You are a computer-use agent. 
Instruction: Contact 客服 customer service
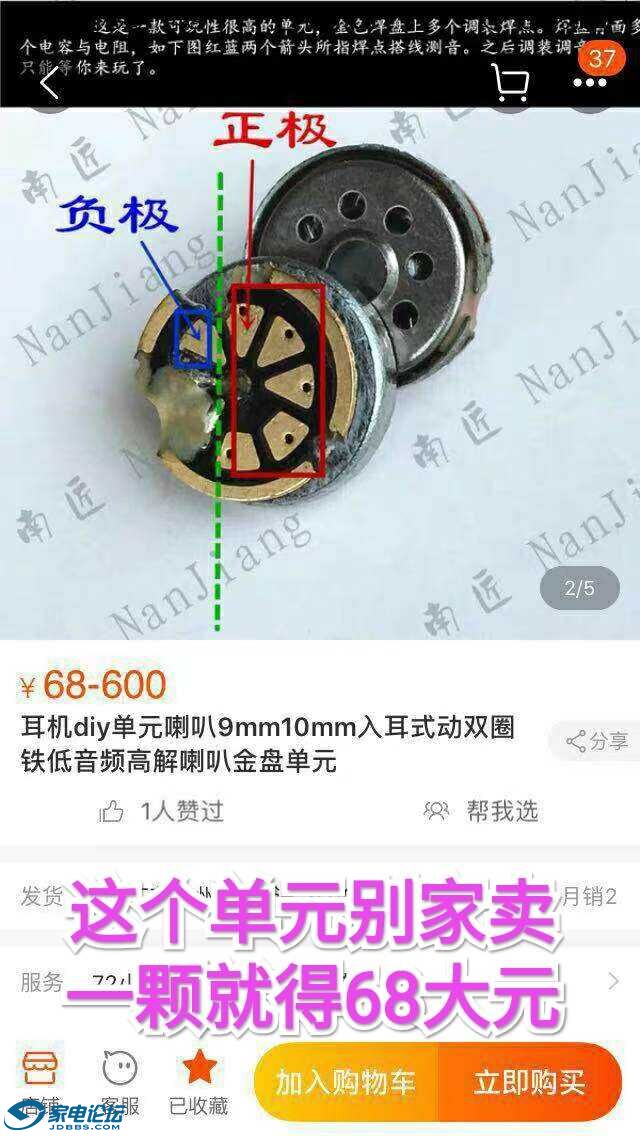[x=120, y=1080]
